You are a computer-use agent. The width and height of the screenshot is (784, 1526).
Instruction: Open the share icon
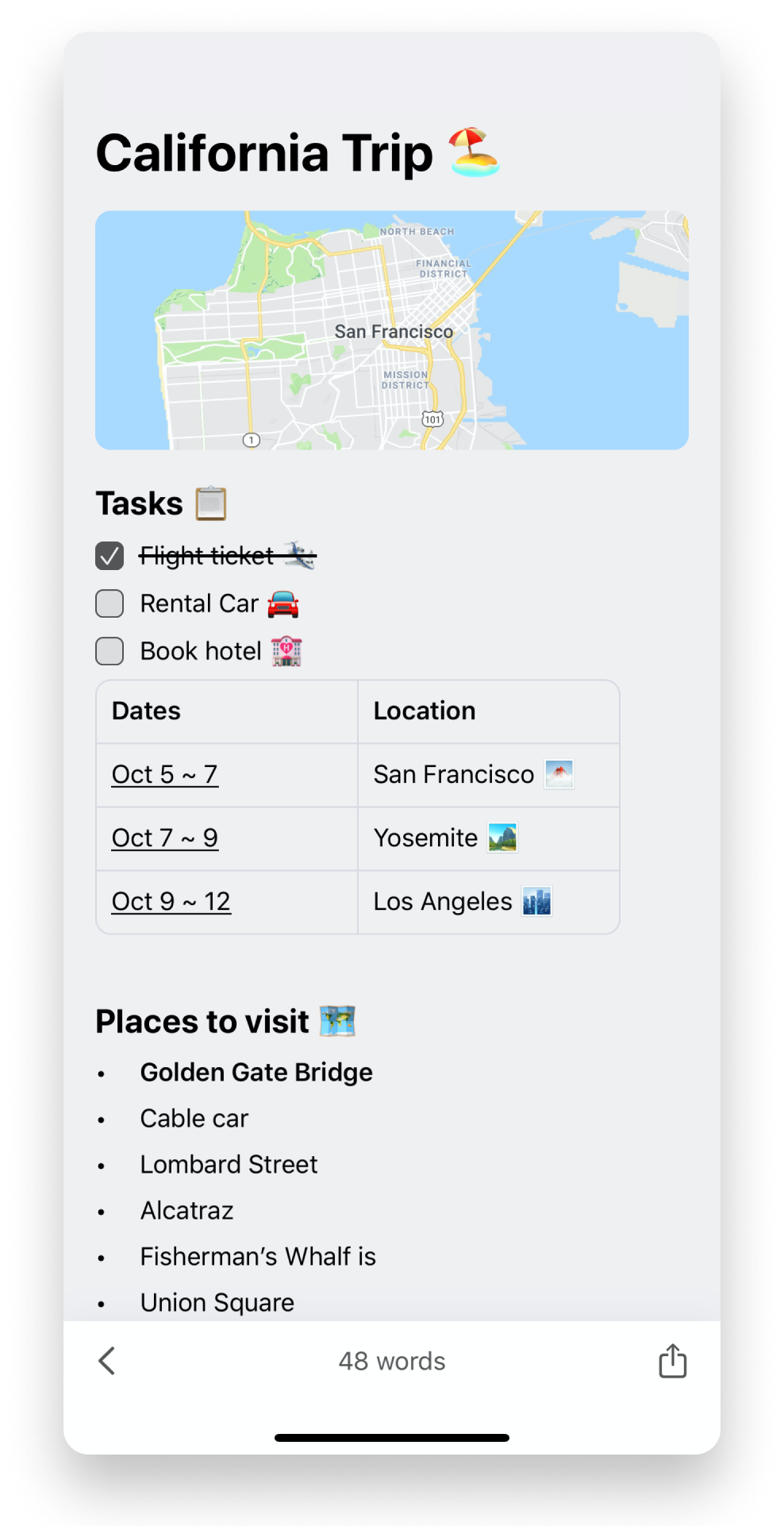[672, 1360]
